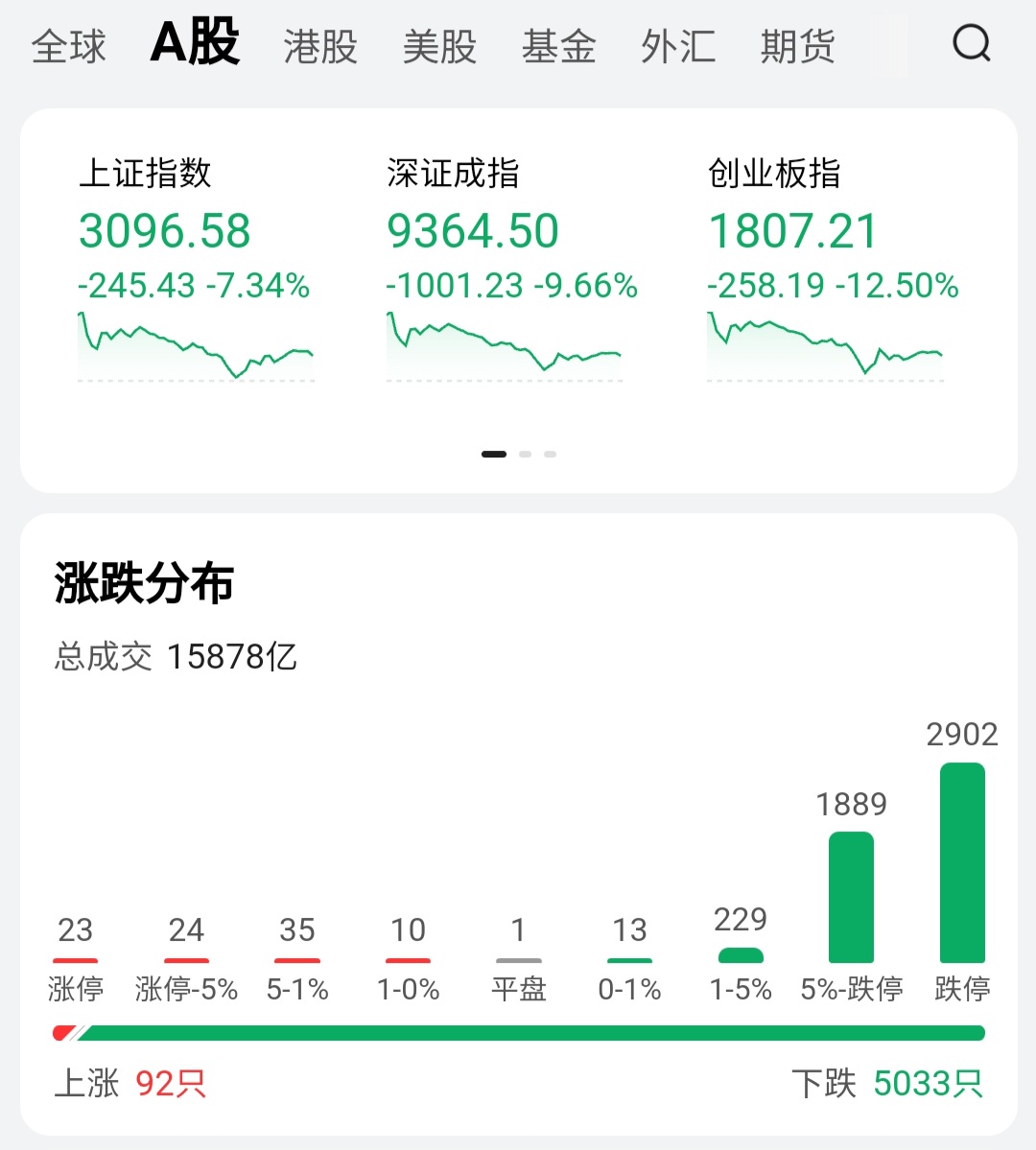Switch to the second carousel page dot

click(525, 454)
